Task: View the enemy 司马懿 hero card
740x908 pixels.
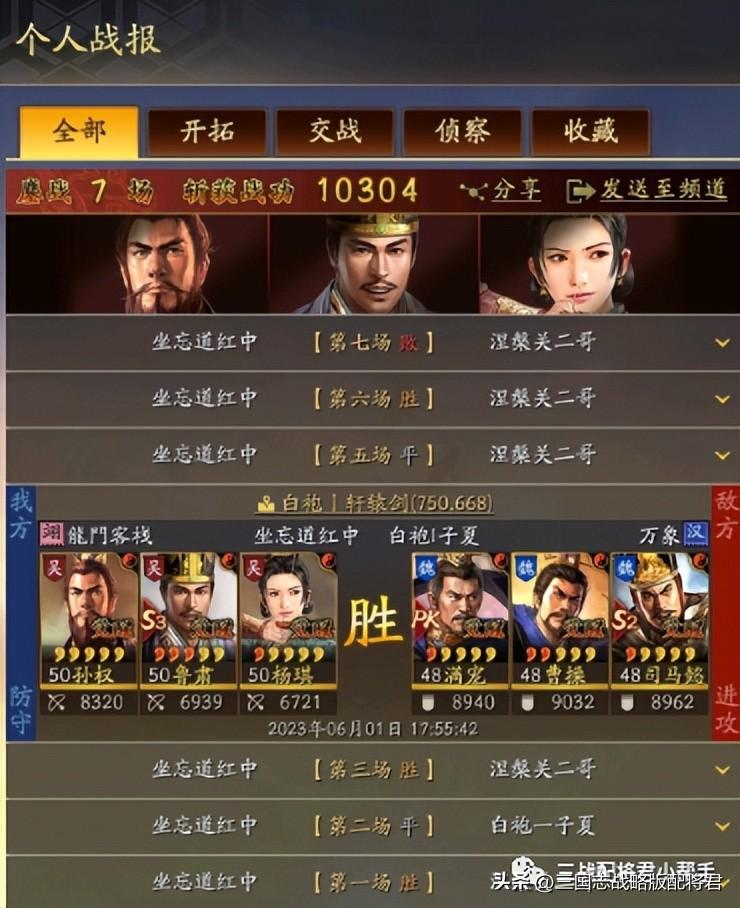Action: [x=660, y=620]
